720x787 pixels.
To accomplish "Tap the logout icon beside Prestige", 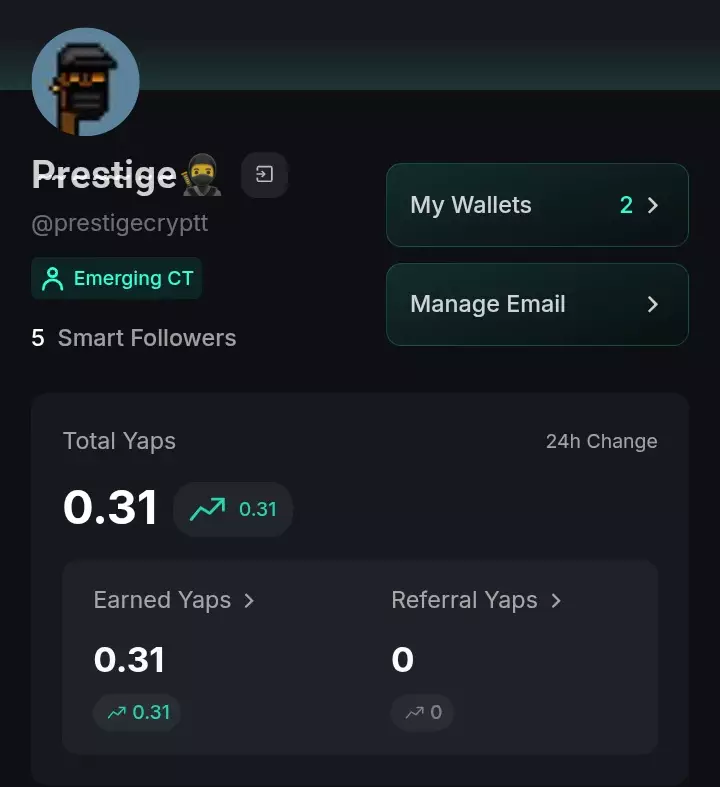I will [264, 176].
